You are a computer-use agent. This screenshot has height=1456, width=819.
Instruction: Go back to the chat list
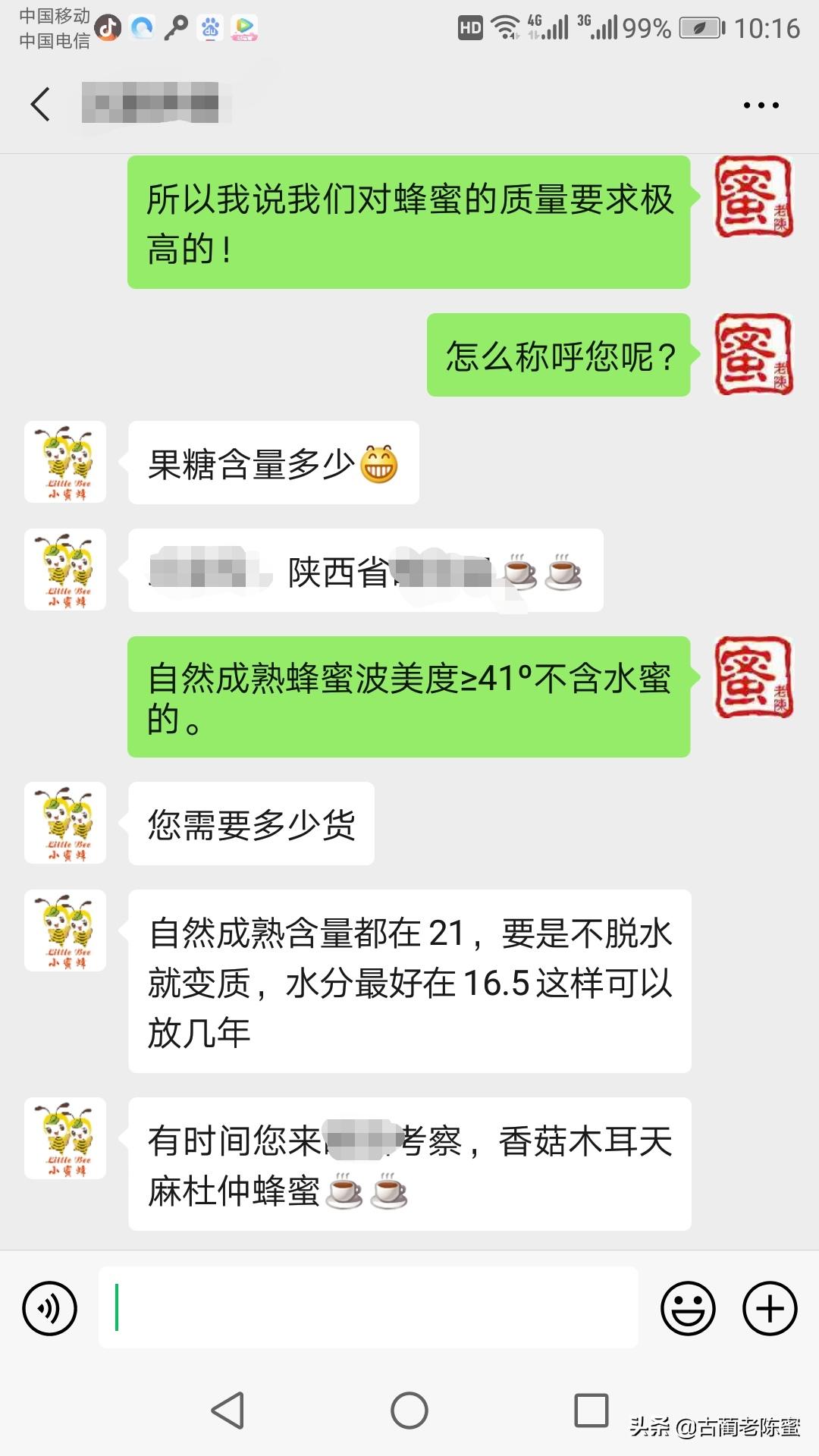pyautogui.click(x=41, y=104)
